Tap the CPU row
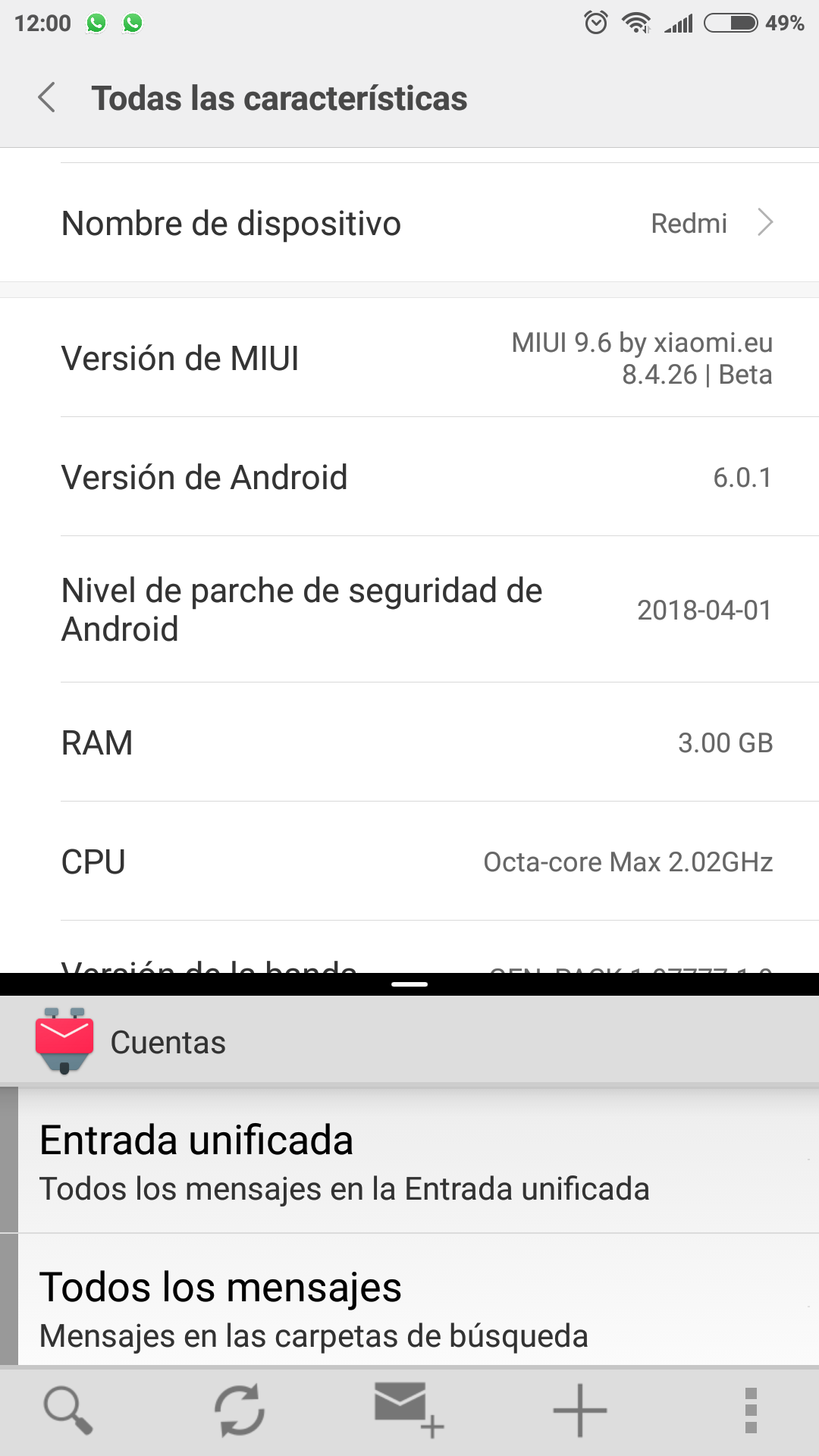Image resolution: width=819 pixels, height=1456 pixels. [x=409, y=861]
